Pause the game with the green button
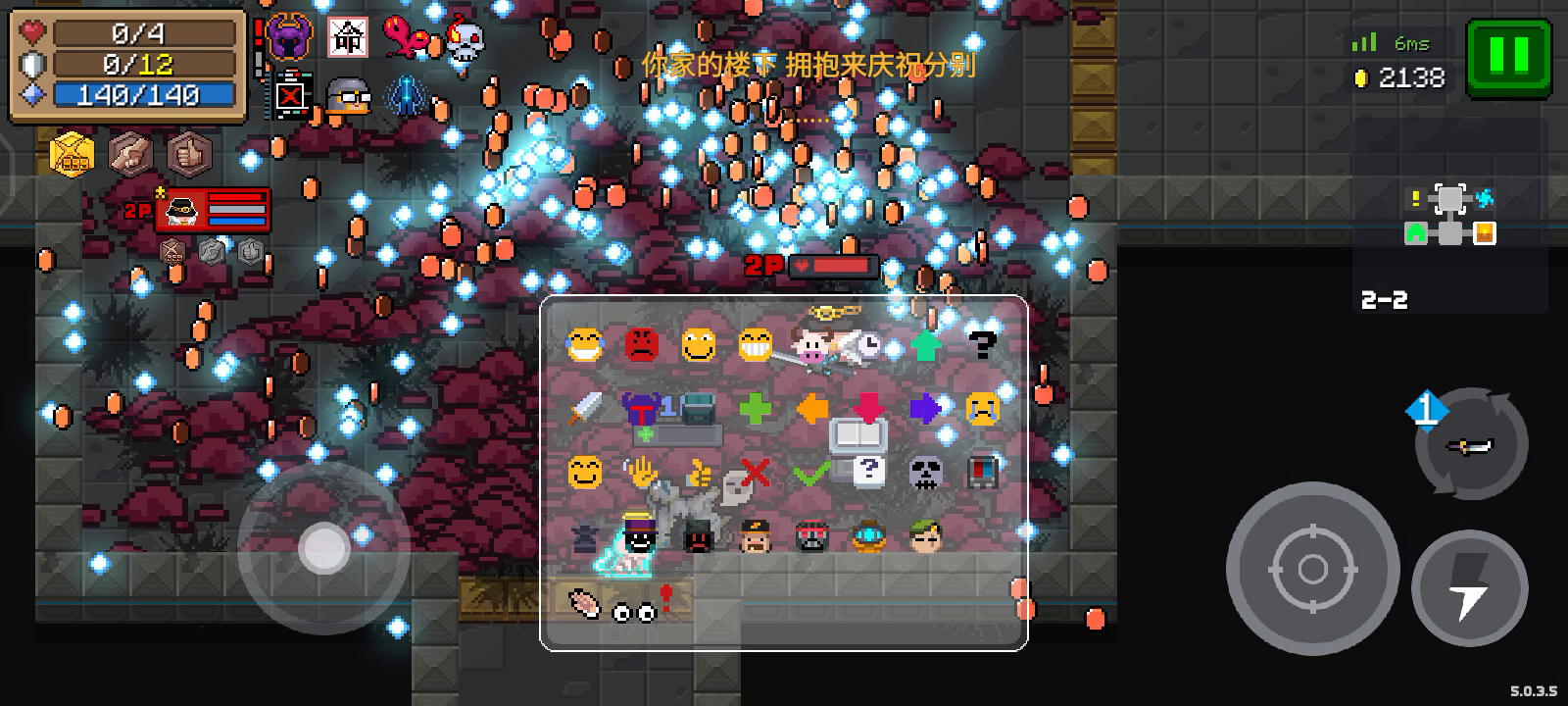This screenshot has height=706, width=1568. point(1508,57)
